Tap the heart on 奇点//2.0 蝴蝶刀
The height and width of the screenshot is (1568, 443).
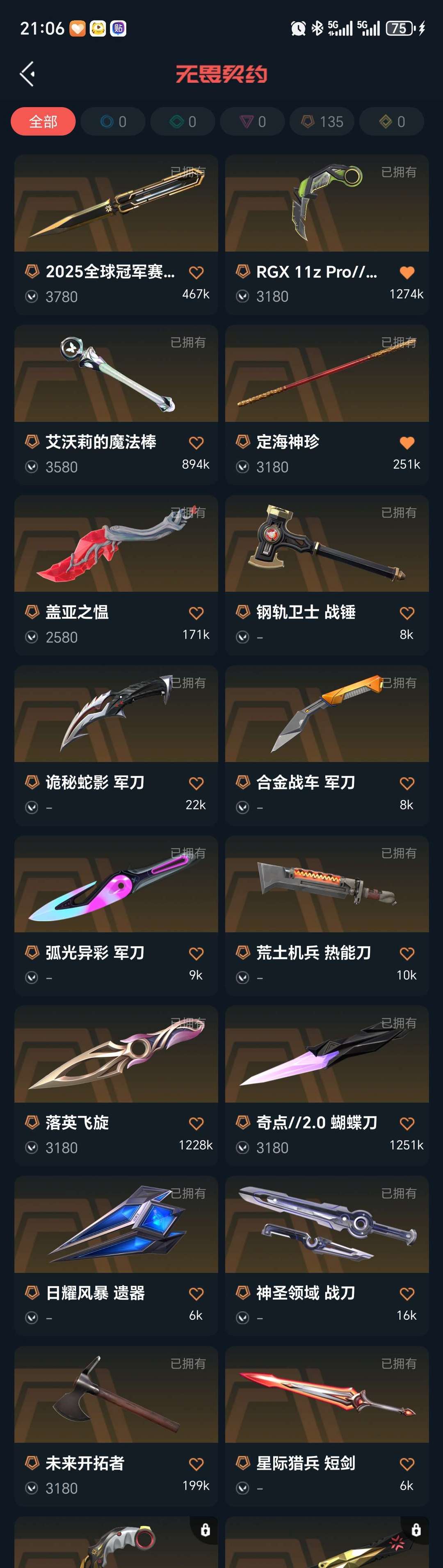(406, 1124)
